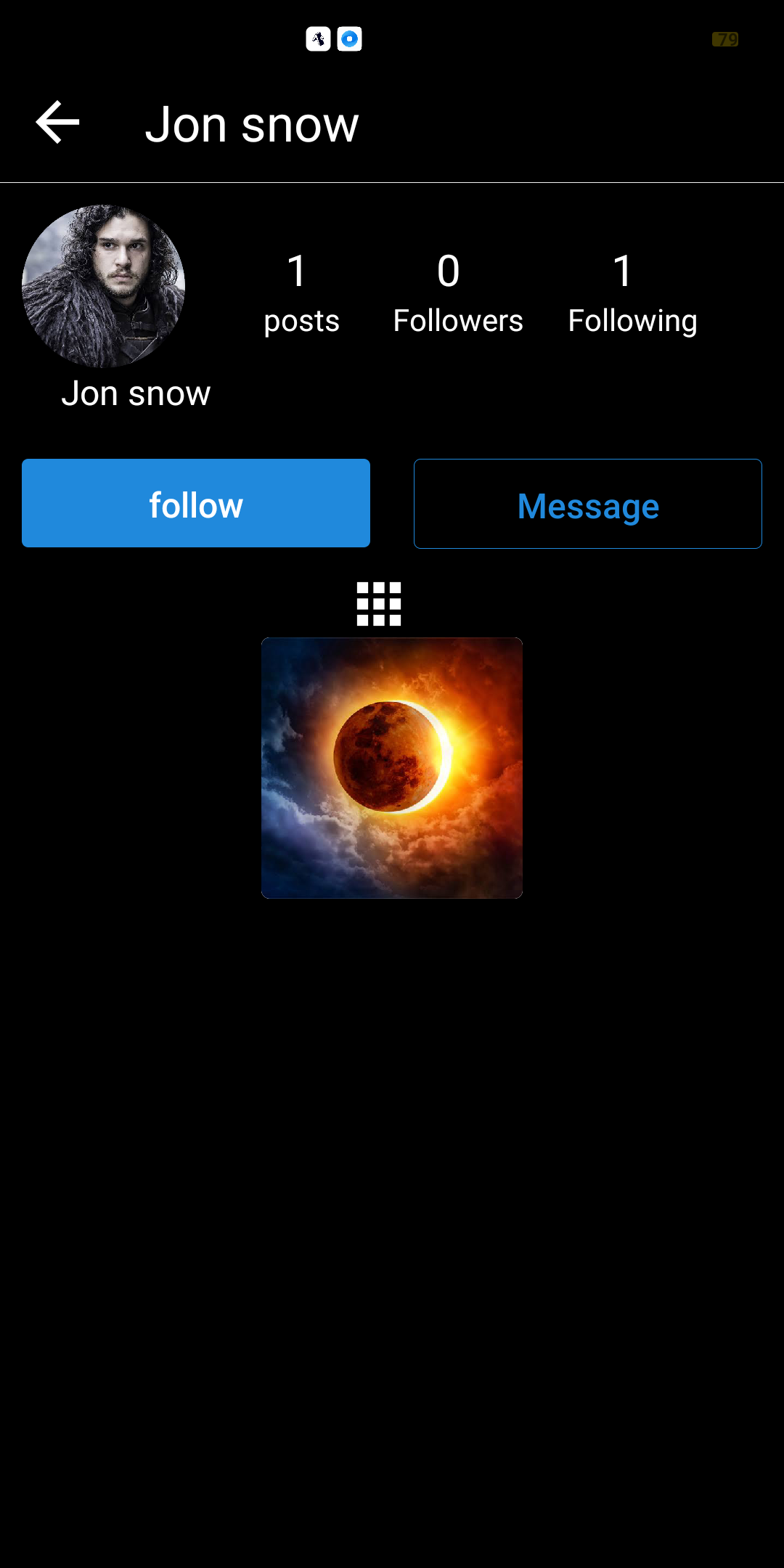Tap the battery indicator showing 79

(724, 40)
